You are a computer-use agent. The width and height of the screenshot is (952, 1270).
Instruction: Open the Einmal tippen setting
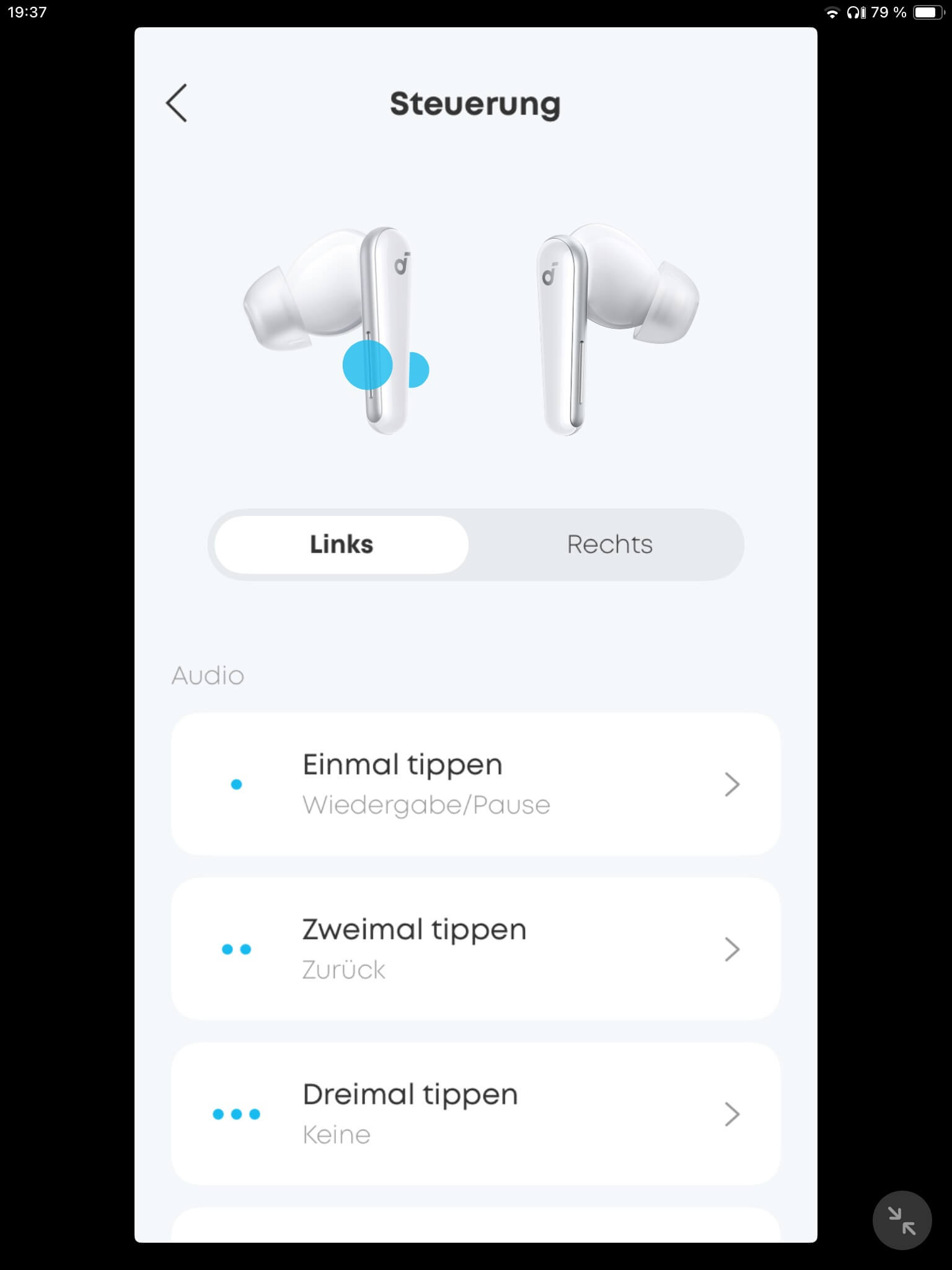[475, 784]
